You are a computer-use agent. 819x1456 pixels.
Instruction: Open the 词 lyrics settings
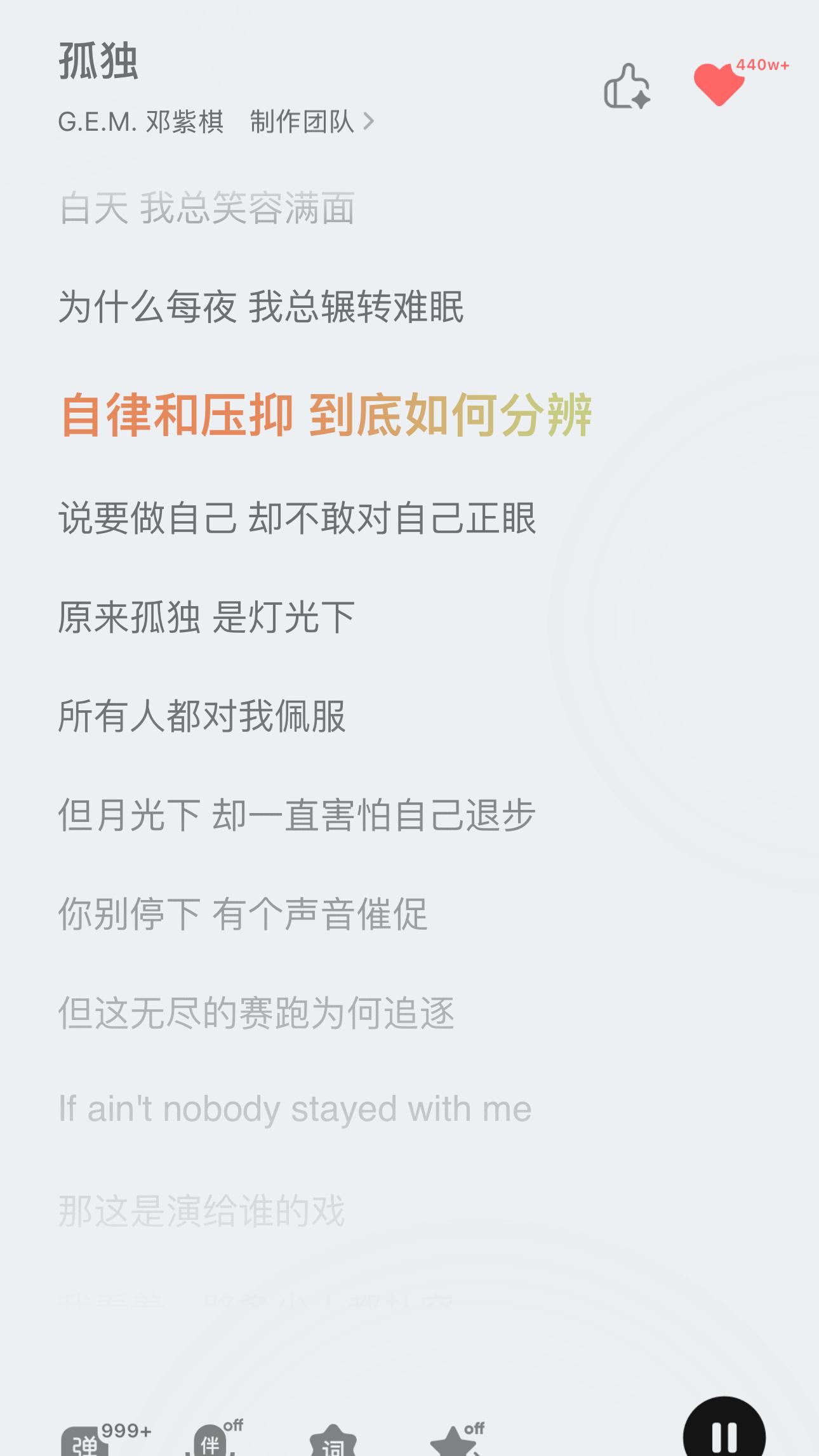(333, 1441)
